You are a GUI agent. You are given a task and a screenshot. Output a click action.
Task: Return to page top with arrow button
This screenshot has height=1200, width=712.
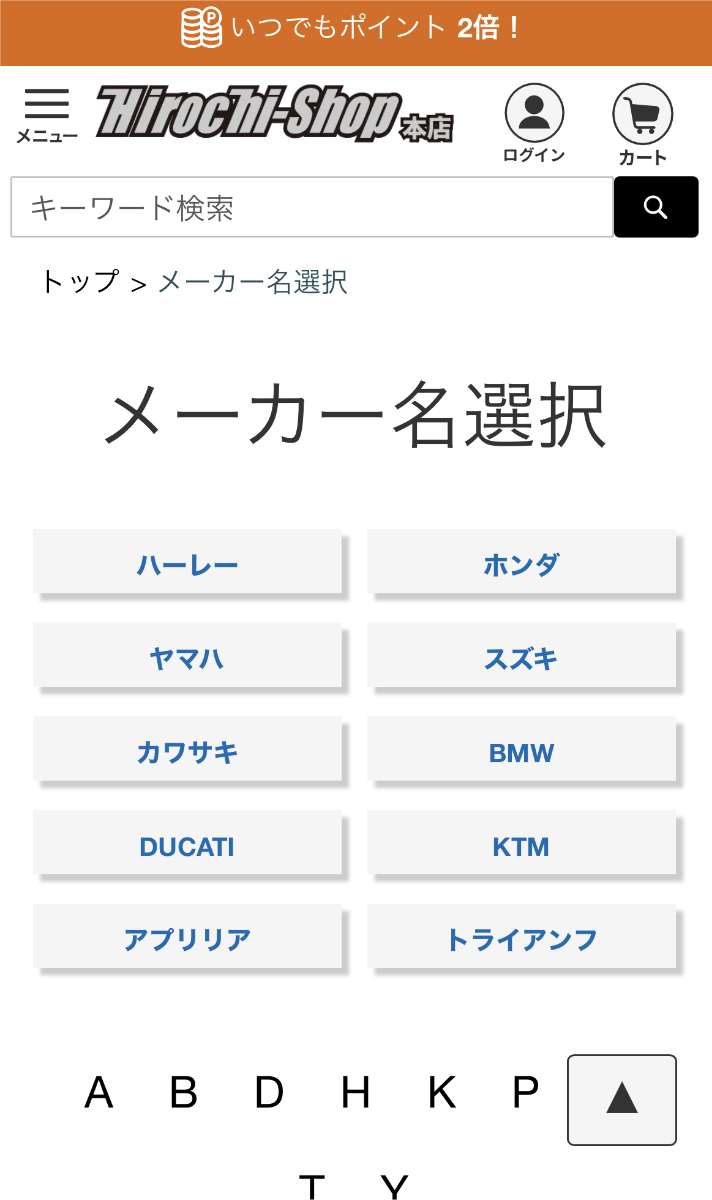click(622, 1100)
